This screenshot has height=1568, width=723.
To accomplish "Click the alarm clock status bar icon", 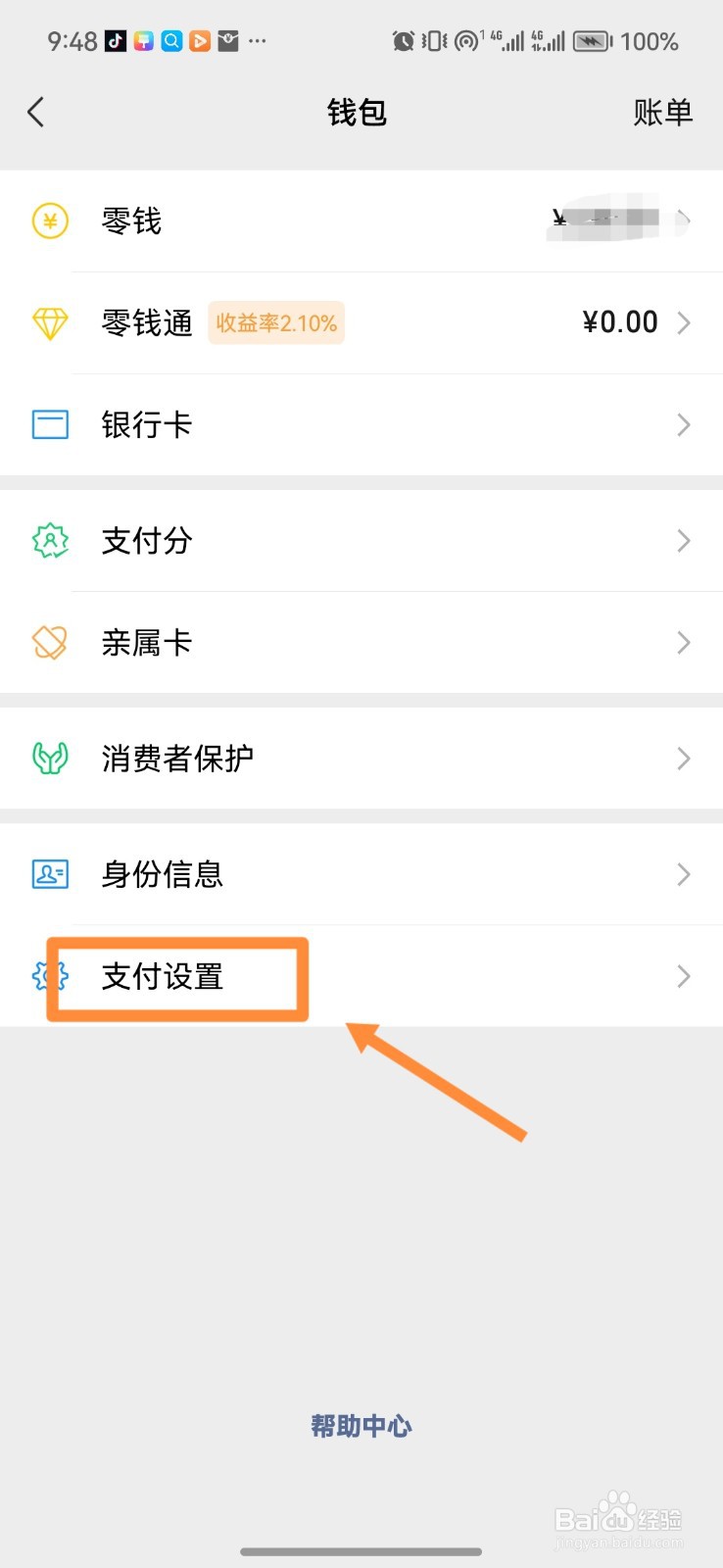I will [402, 40].
